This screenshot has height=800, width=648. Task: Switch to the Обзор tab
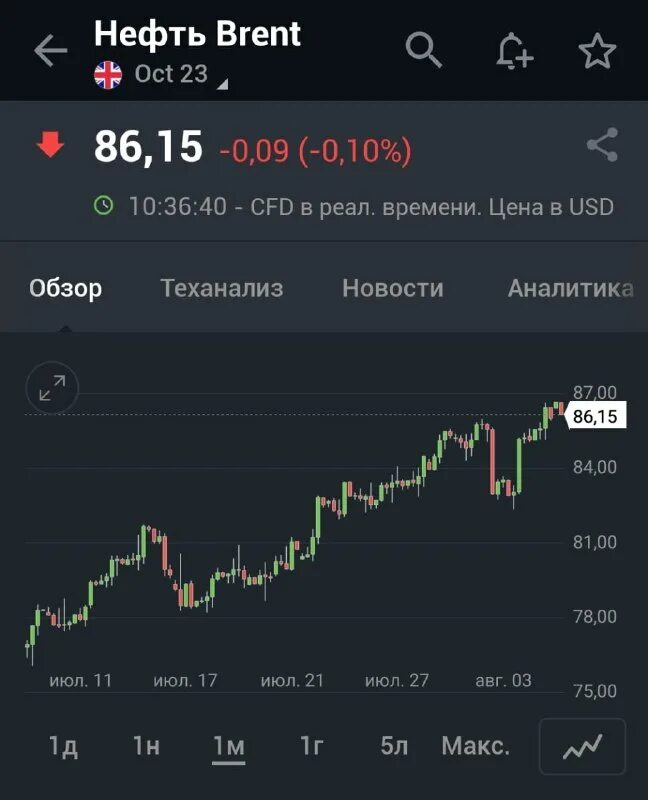[66, 288]
